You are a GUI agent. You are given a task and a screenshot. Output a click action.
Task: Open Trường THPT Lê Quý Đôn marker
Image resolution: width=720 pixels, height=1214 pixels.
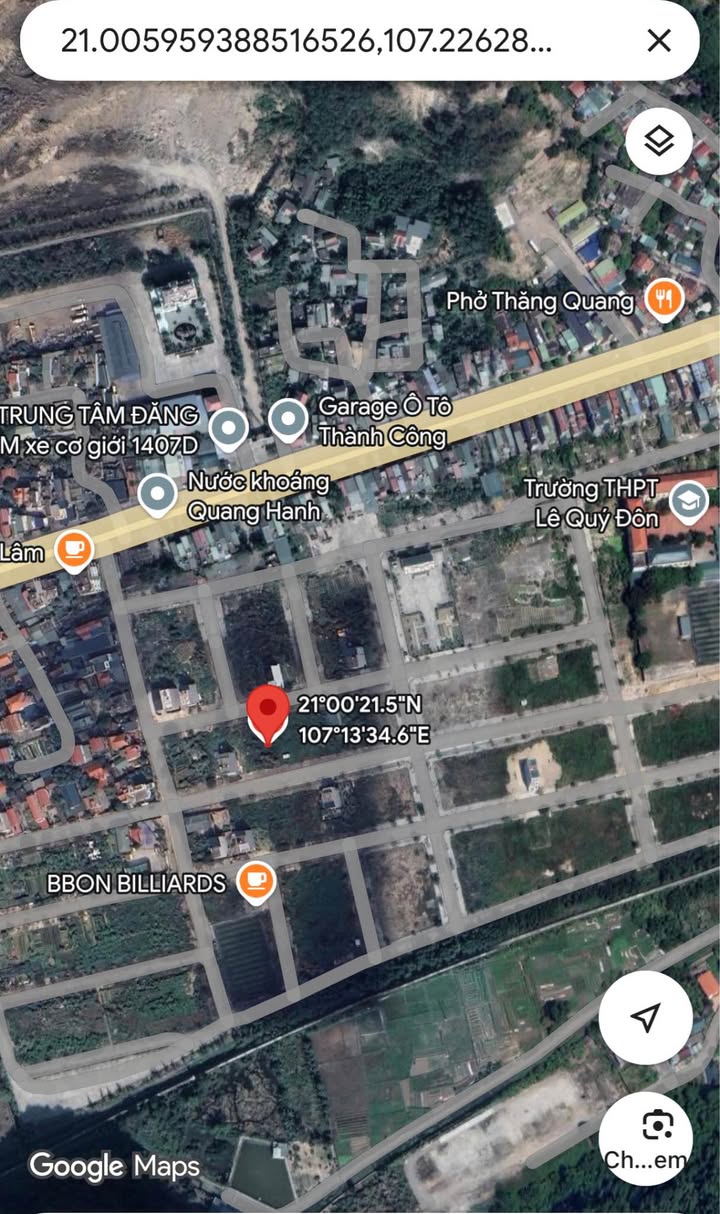coord(689,502)
